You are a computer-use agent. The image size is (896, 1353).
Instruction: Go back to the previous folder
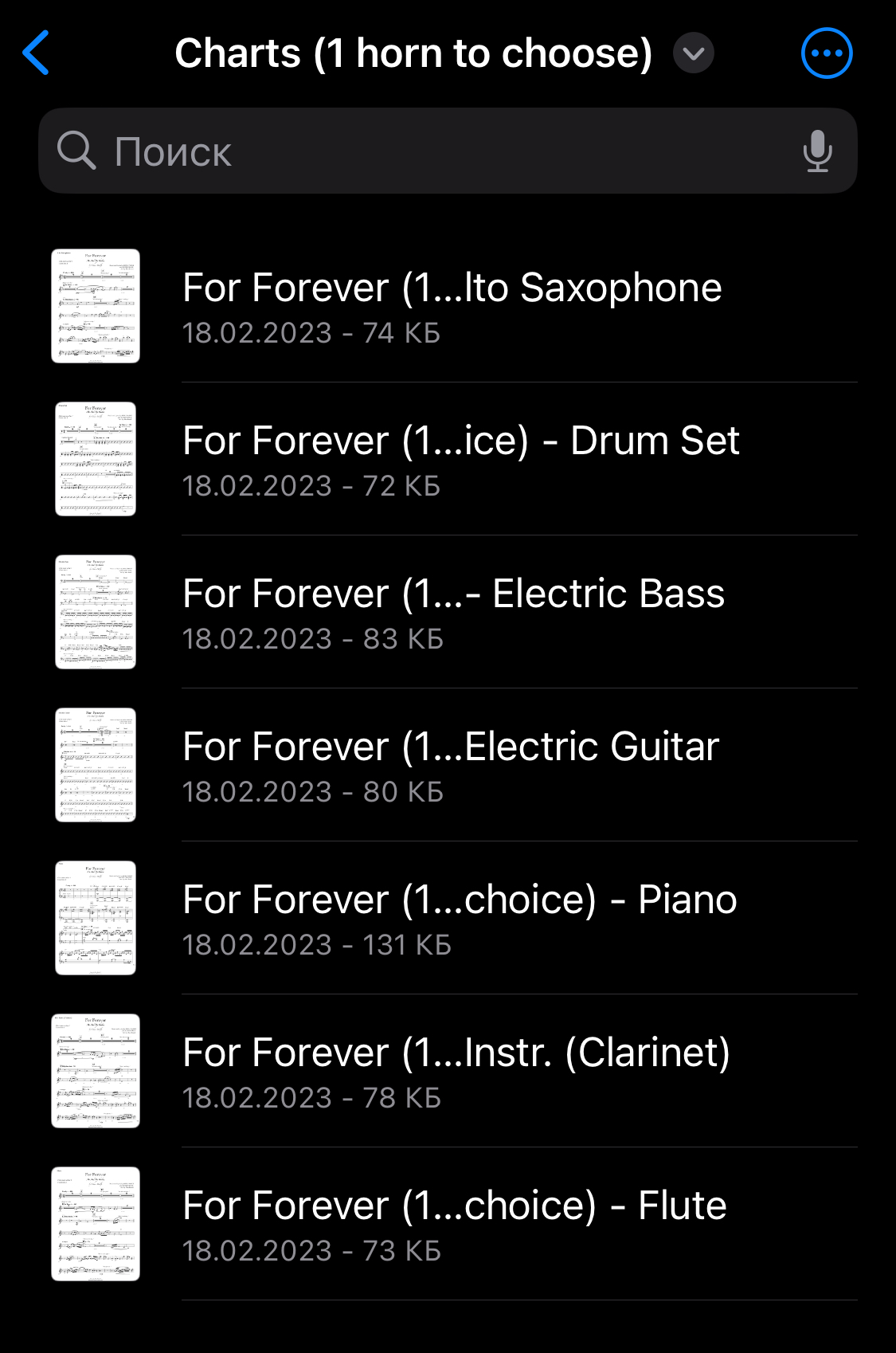[37, 53]
